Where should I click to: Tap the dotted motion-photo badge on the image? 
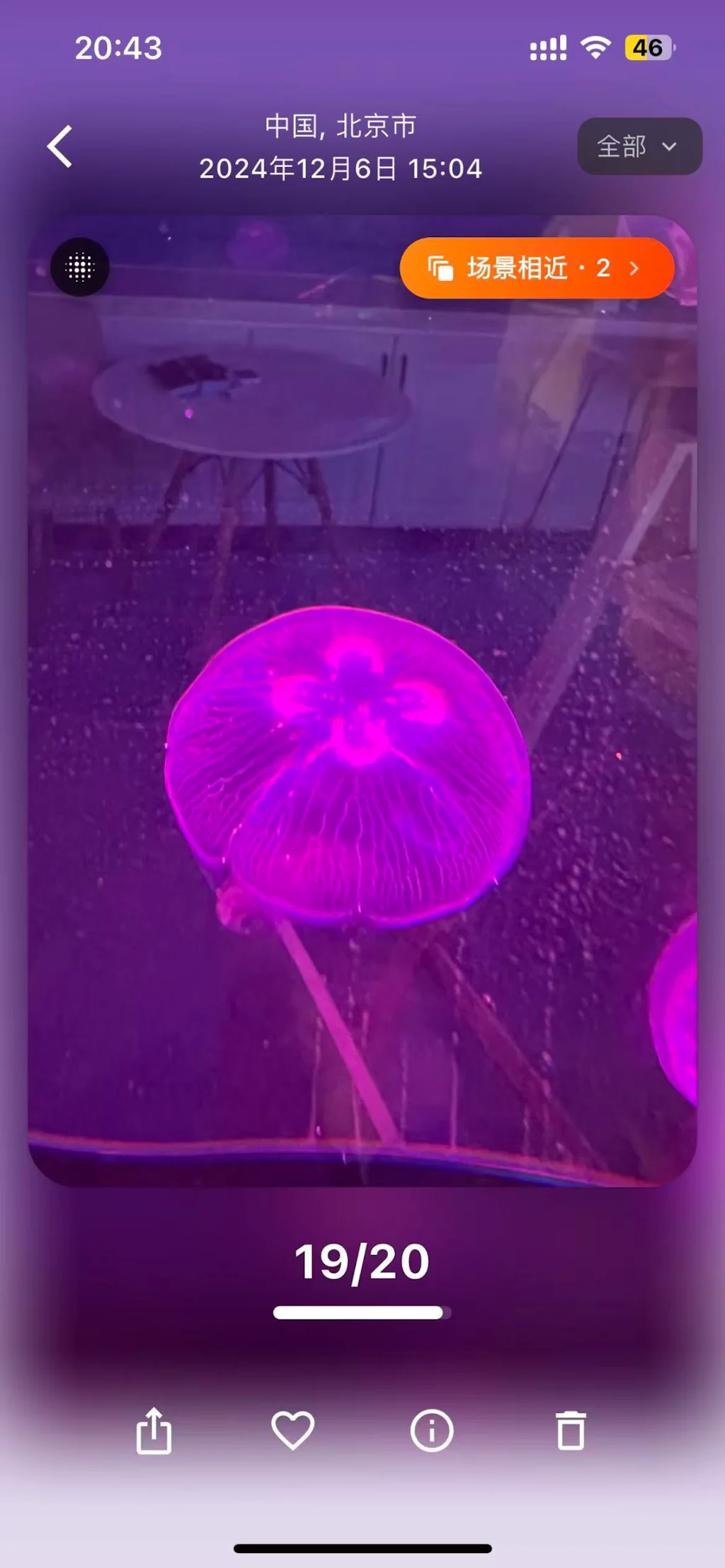coord(80,268)
